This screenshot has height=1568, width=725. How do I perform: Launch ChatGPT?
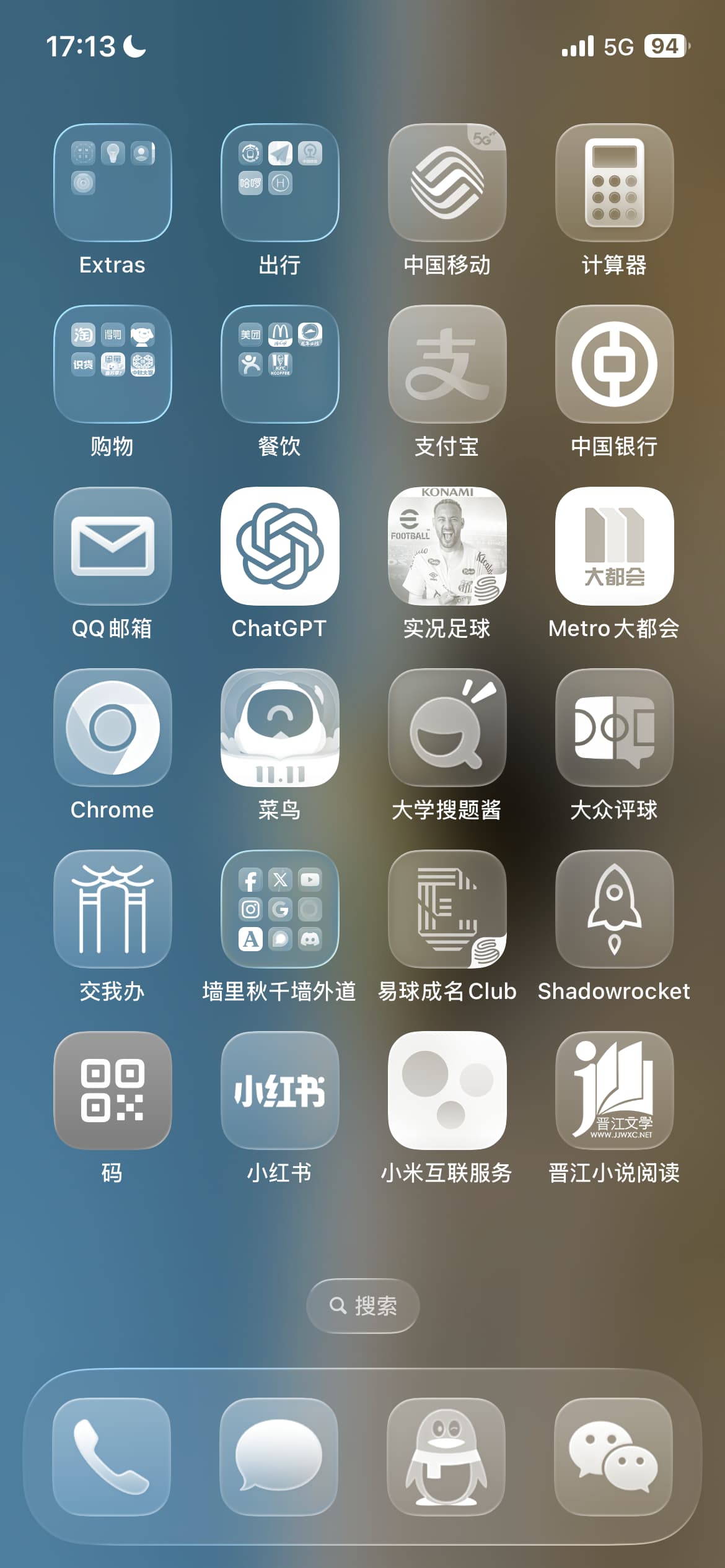[x=279, y=546]
